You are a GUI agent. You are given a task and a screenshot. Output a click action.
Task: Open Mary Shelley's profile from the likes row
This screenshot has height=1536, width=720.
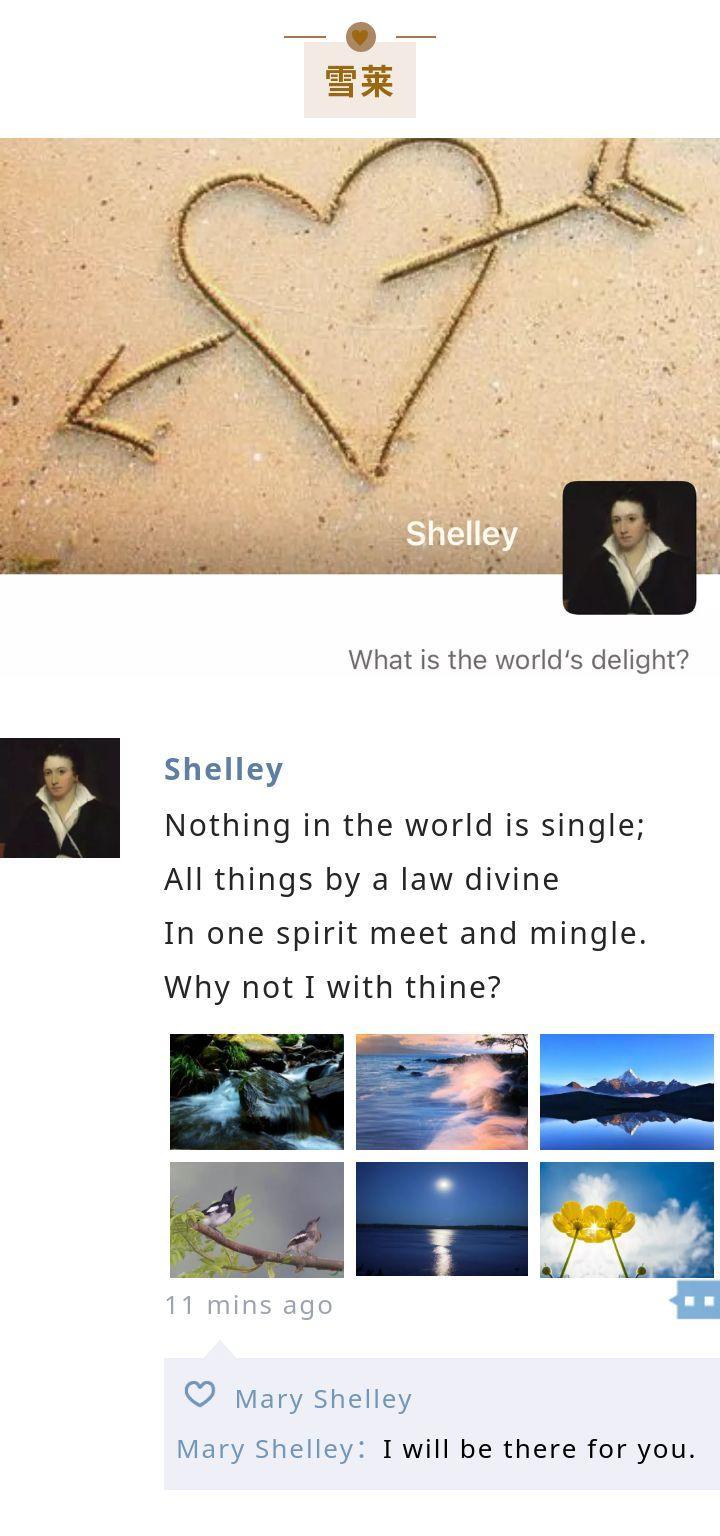pyautogui.click(x=323, y=1399)
